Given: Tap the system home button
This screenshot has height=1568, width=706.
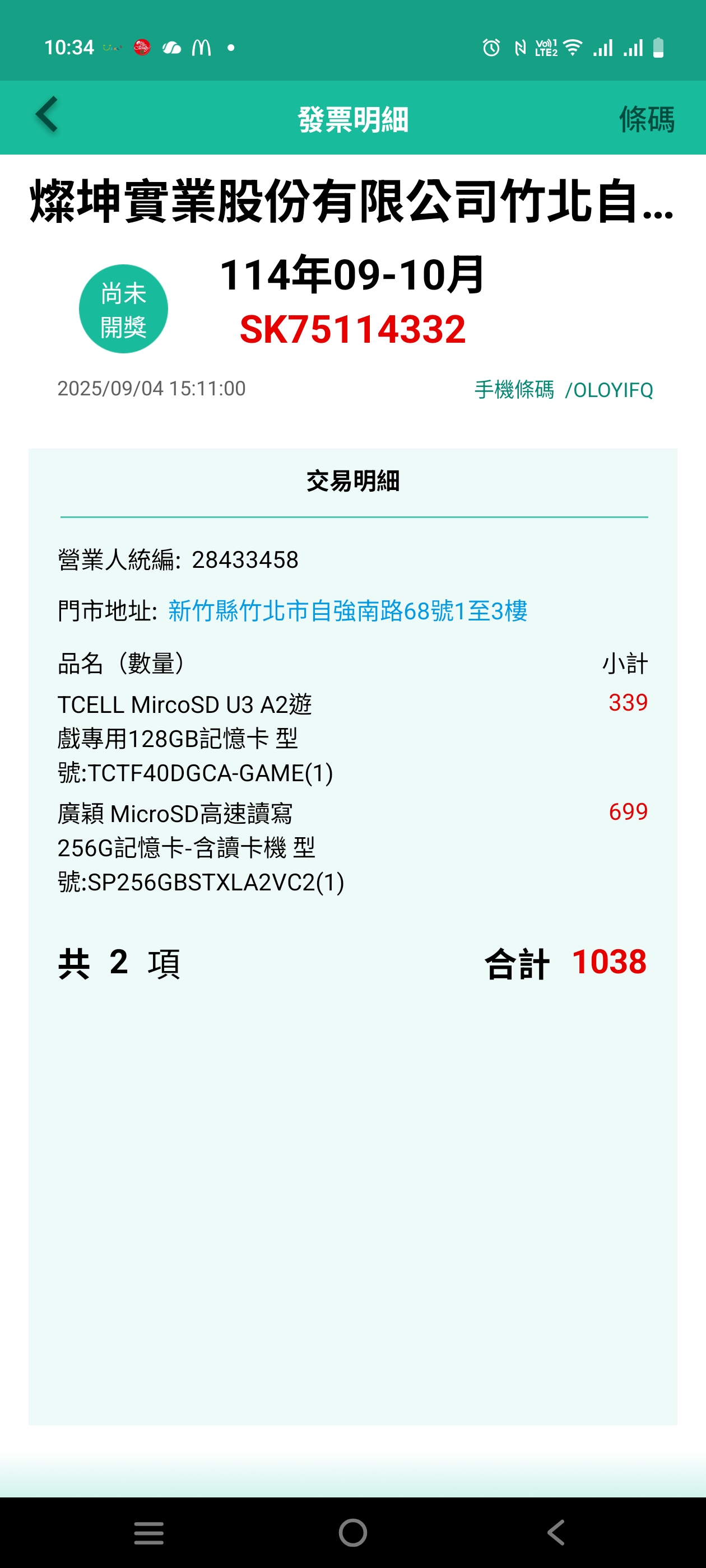Looking at the screenshot, I should [x=352, y=1532].
